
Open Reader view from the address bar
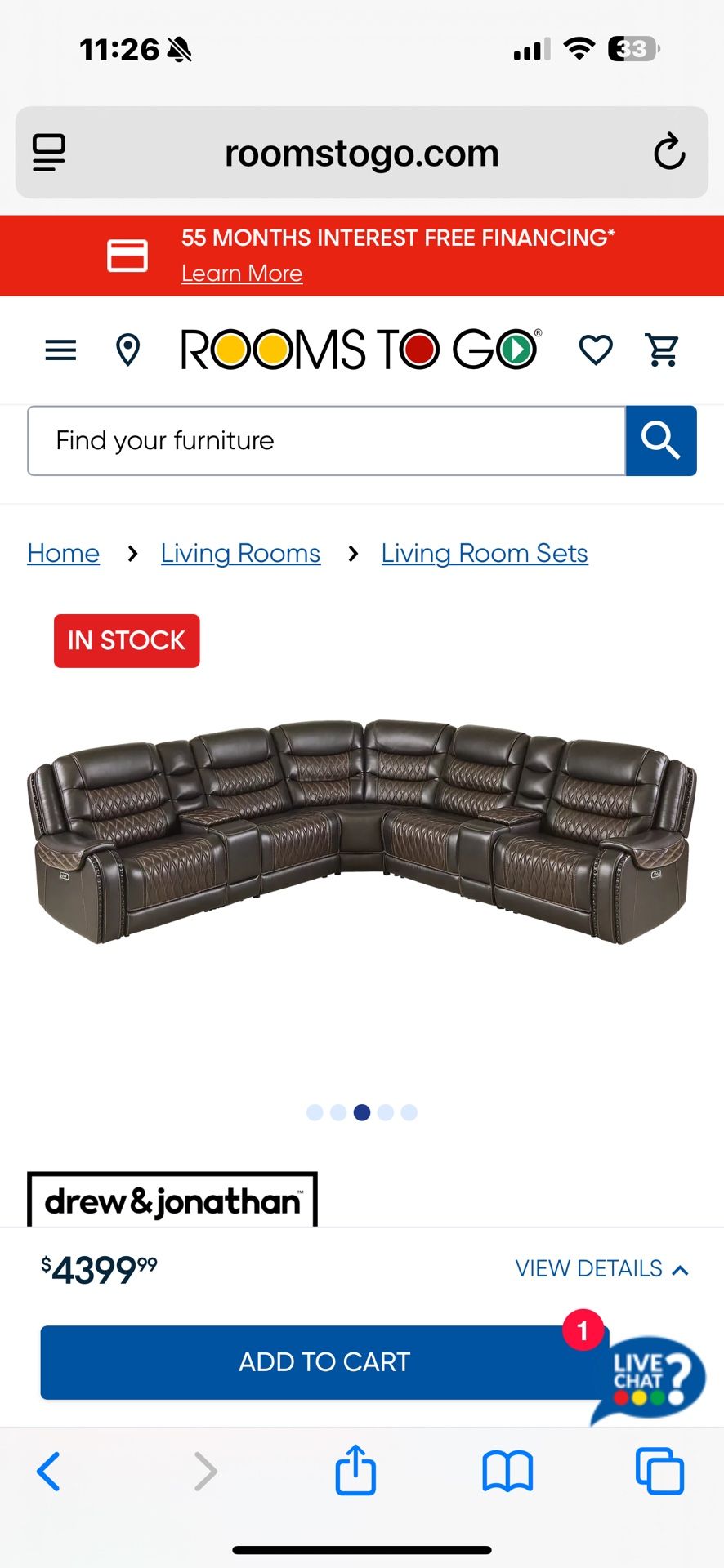tap(48, 153)
